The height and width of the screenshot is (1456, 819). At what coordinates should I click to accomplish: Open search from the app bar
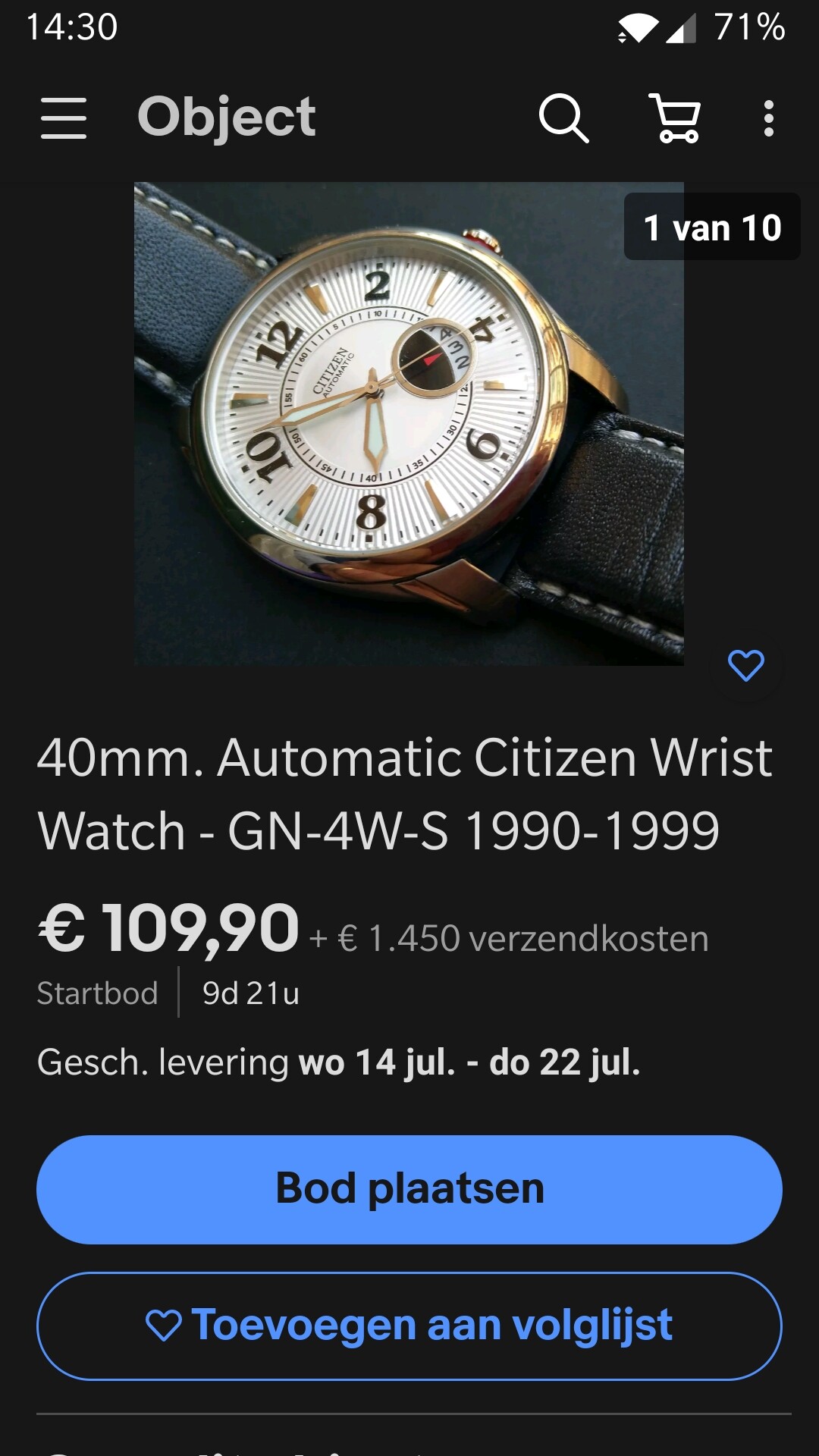click(x=563, y=118)
